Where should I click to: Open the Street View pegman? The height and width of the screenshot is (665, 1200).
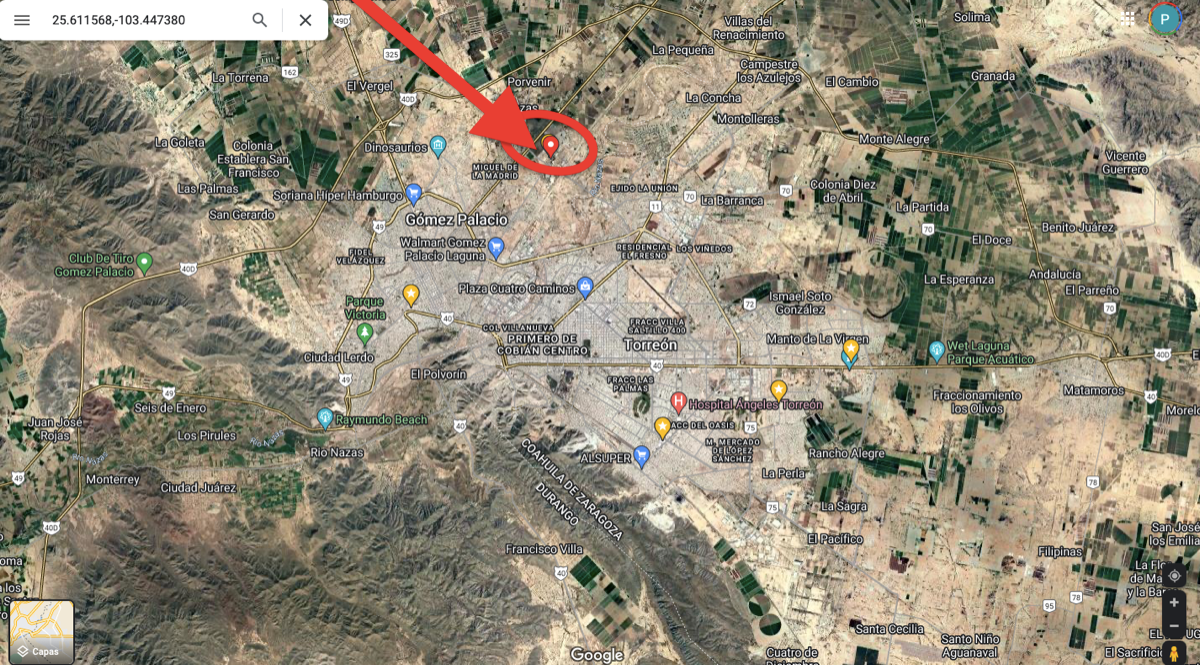tap(1174, 652)
